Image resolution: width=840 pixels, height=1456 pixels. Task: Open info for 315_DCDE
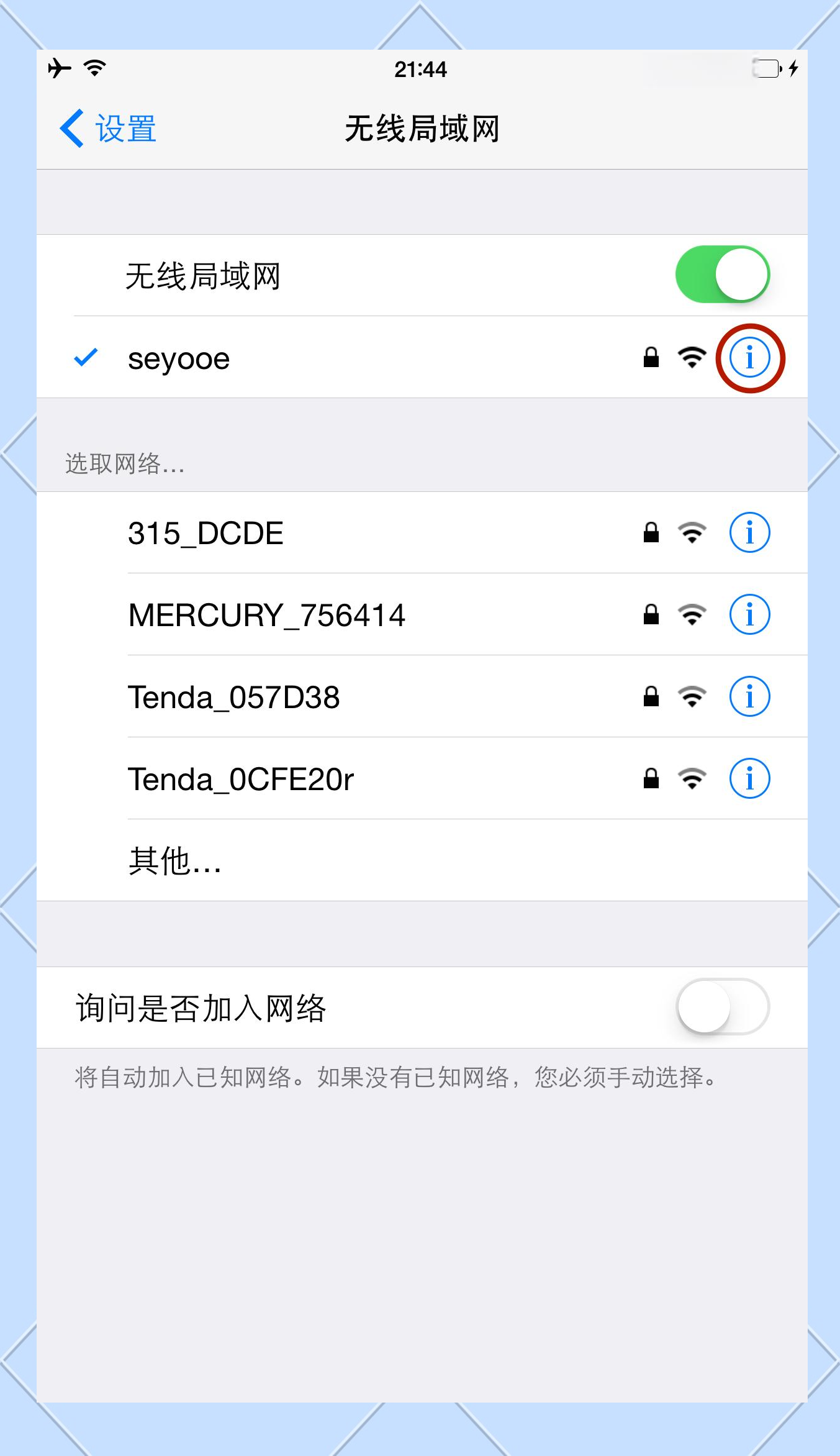tap(749, 532)
